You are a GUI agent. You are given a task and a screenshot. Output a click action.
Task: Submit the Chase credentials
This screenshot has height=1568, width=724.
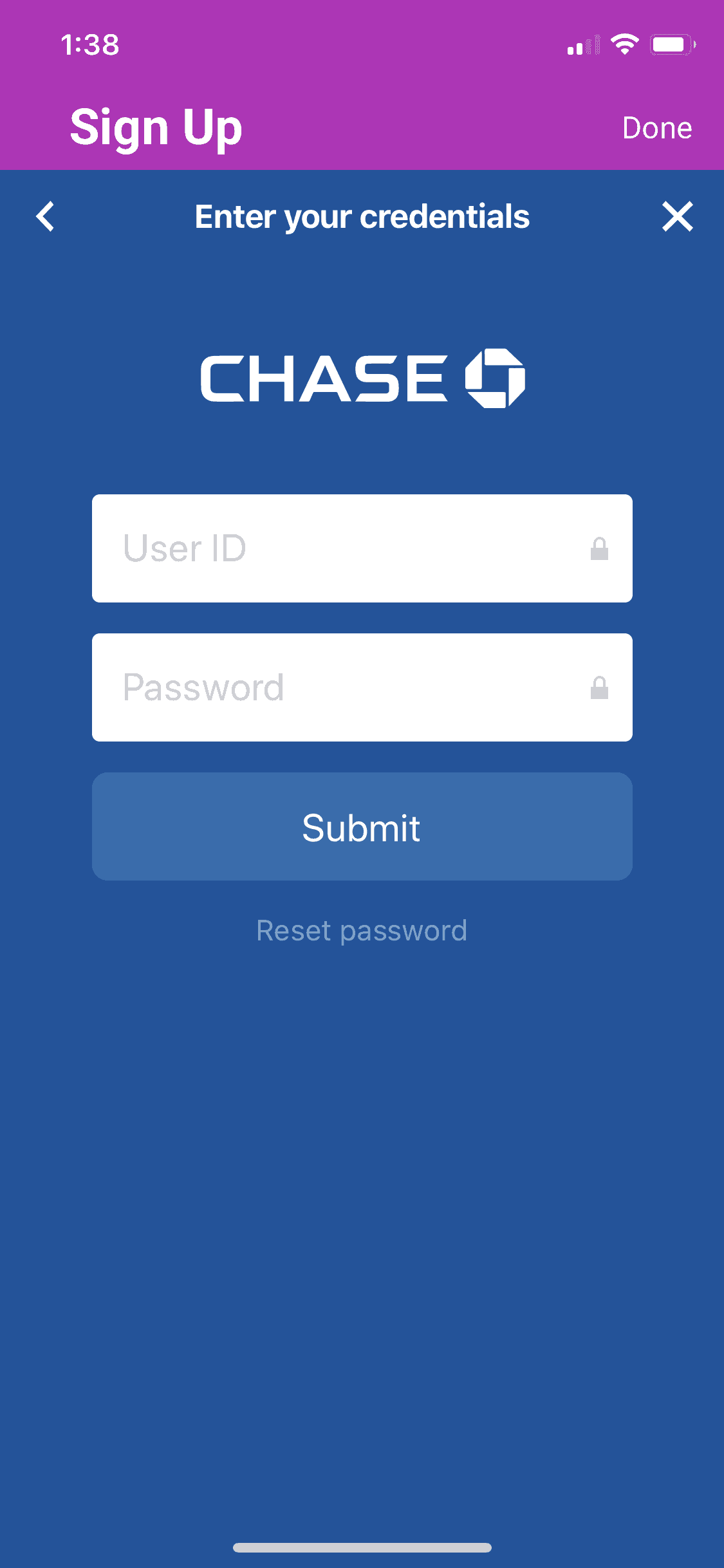pyautogui.click(x=362, y=826)
